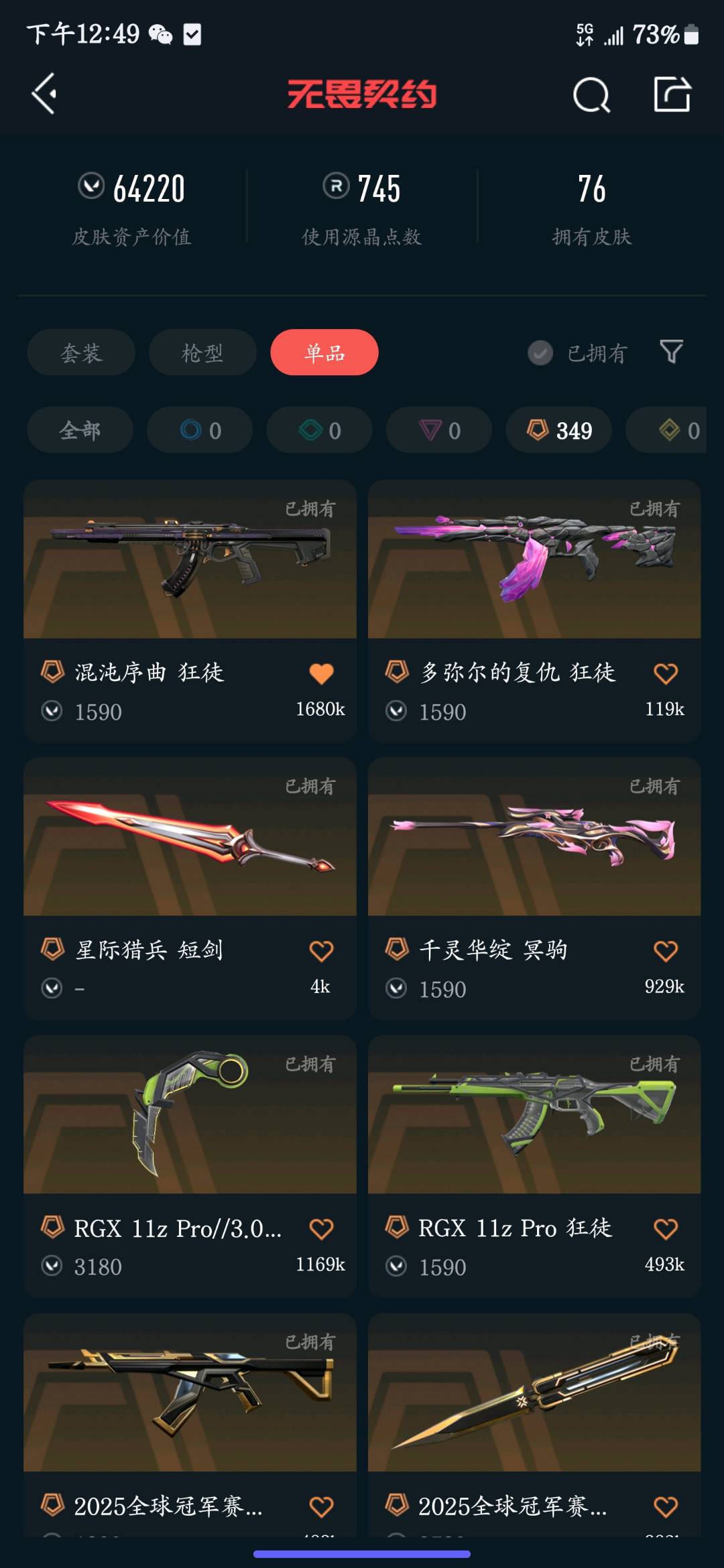
Task: Open the 星际猎兵 短剑 skin card
Action: pos(190,889)
